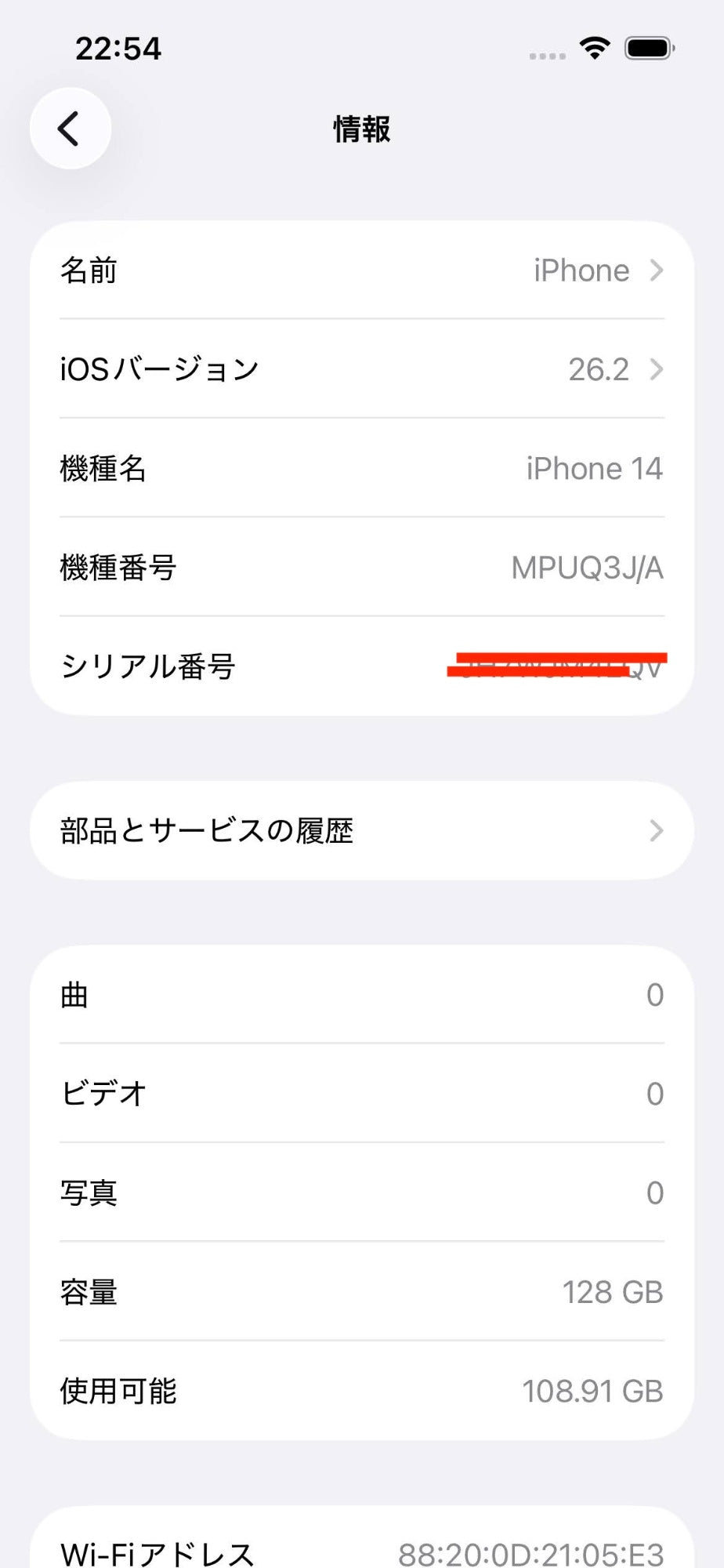Tap the clock showing 22:54
The height and width of the screenshot is (1568, 724).
click(x=119, y=49)
